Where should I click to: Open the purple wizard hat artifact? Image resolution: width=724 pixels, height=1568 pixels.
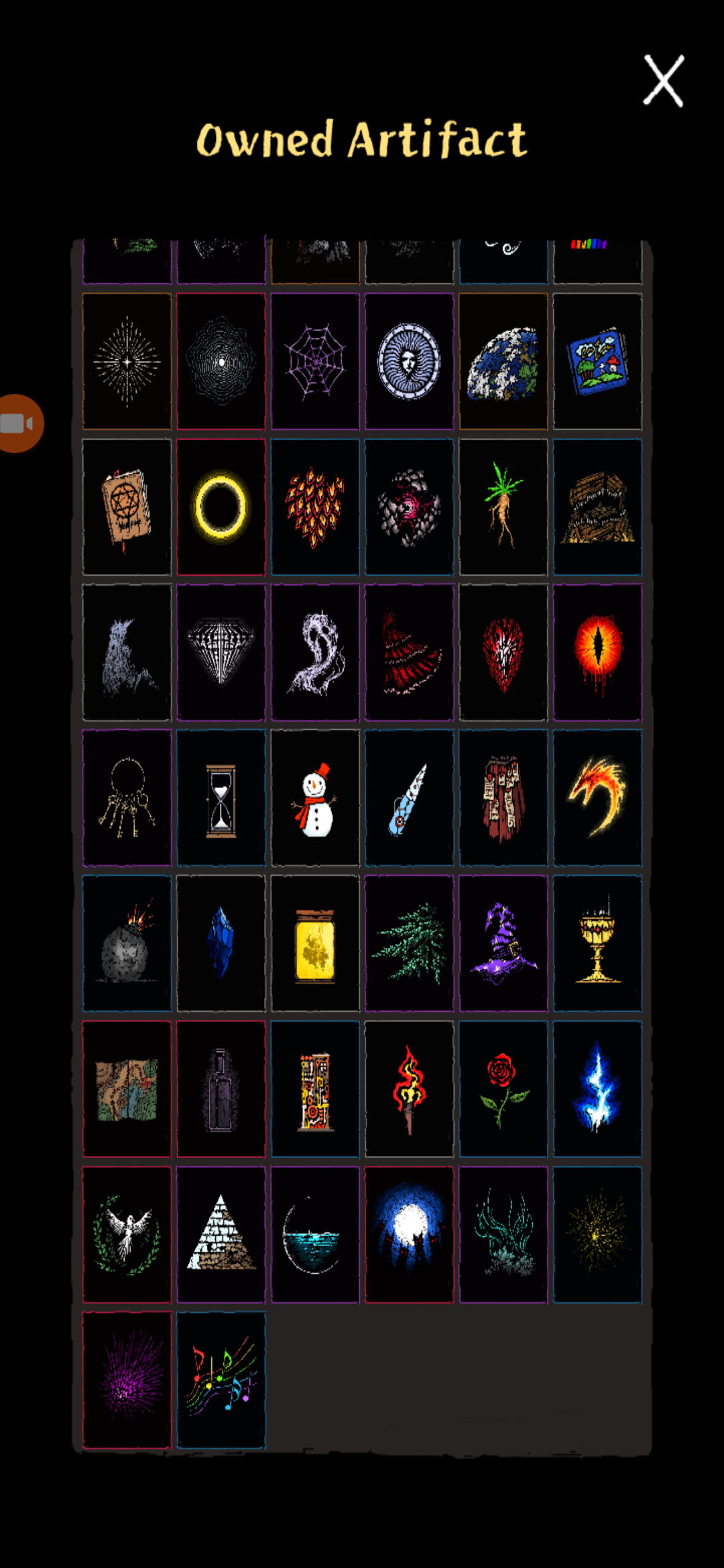coord(503,943)
